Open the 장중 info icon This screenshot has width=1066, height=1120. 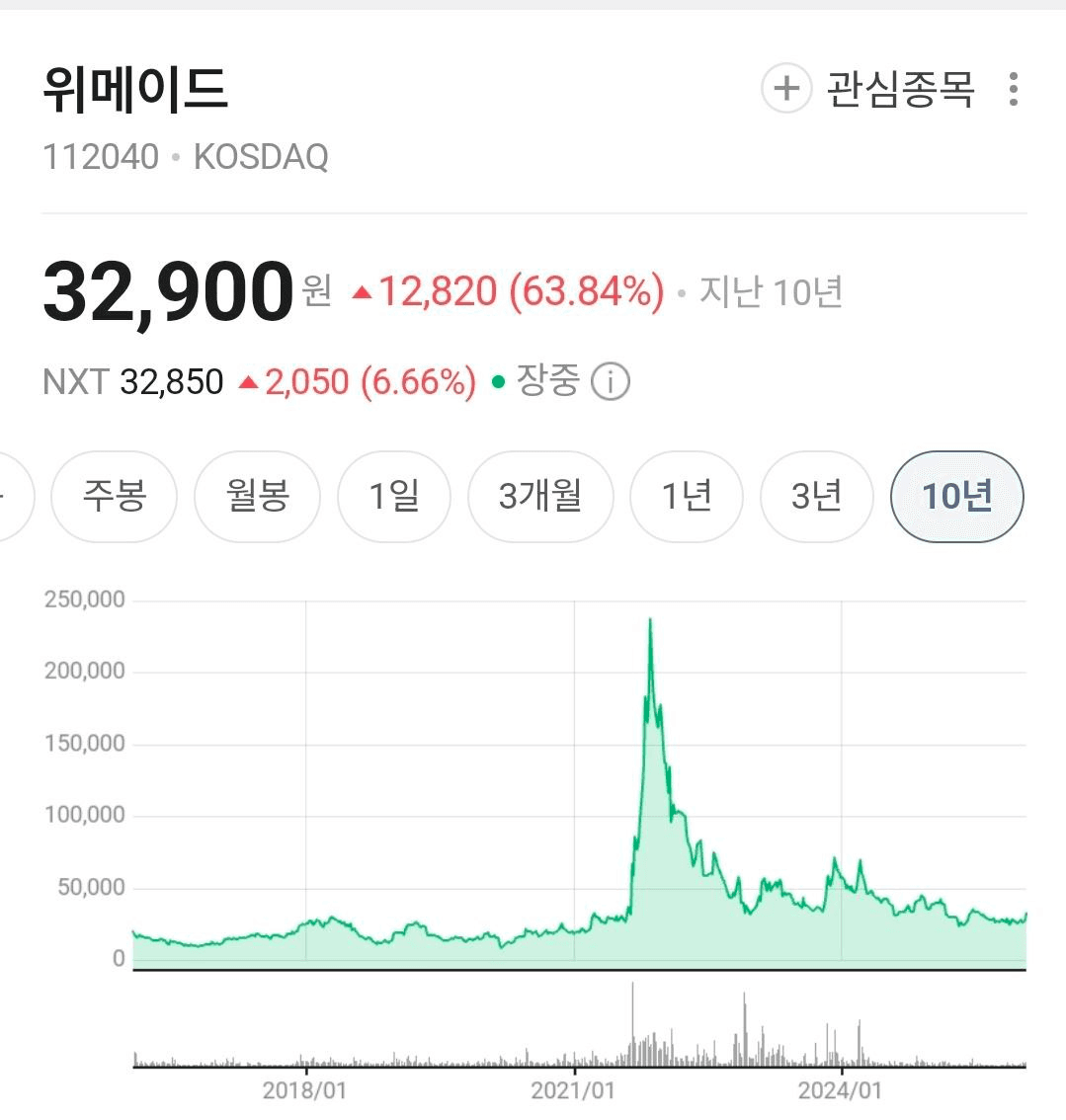(610, 381)
